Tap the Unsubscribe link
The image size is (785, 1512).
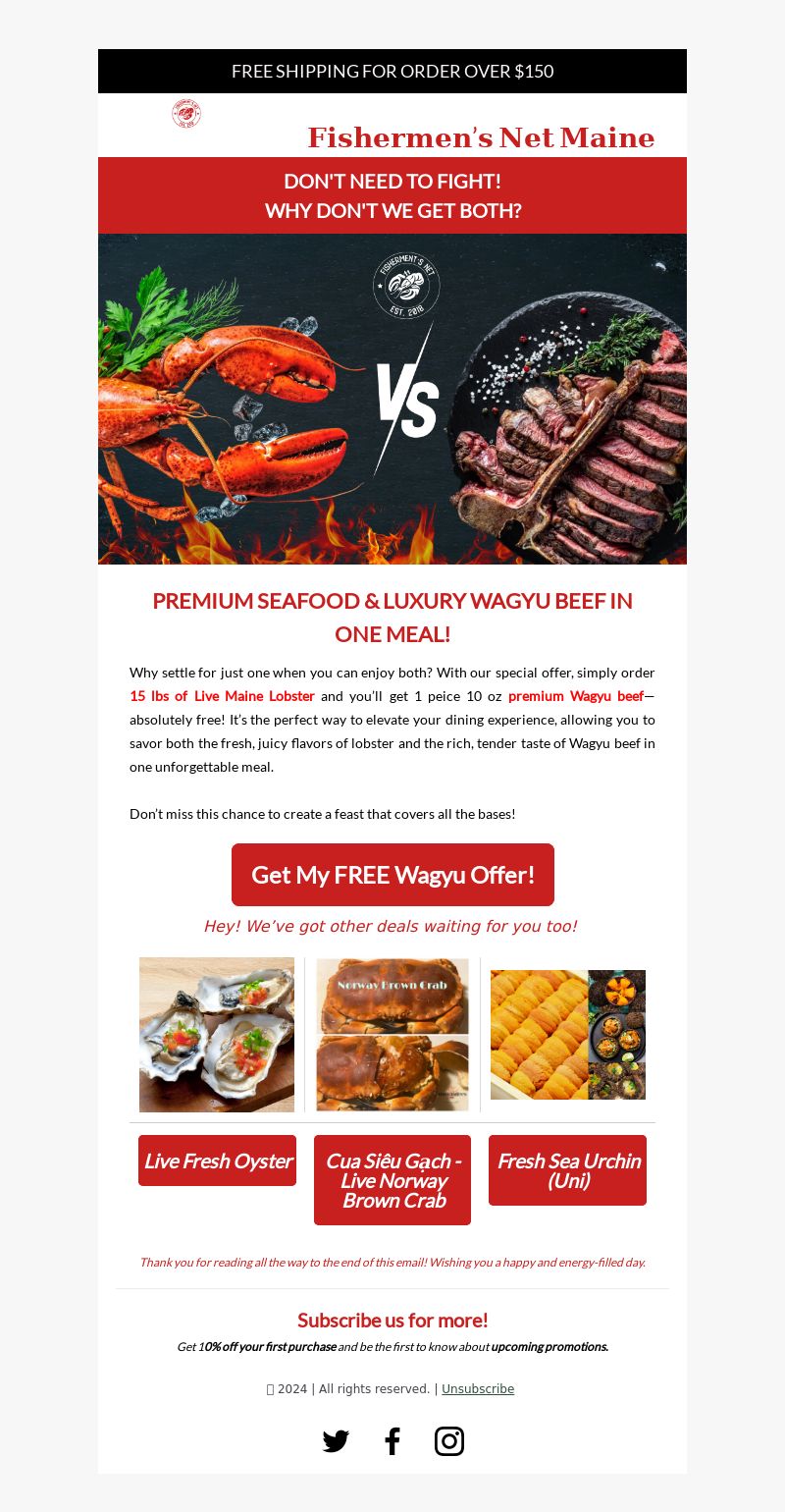tap(478, 1389)
